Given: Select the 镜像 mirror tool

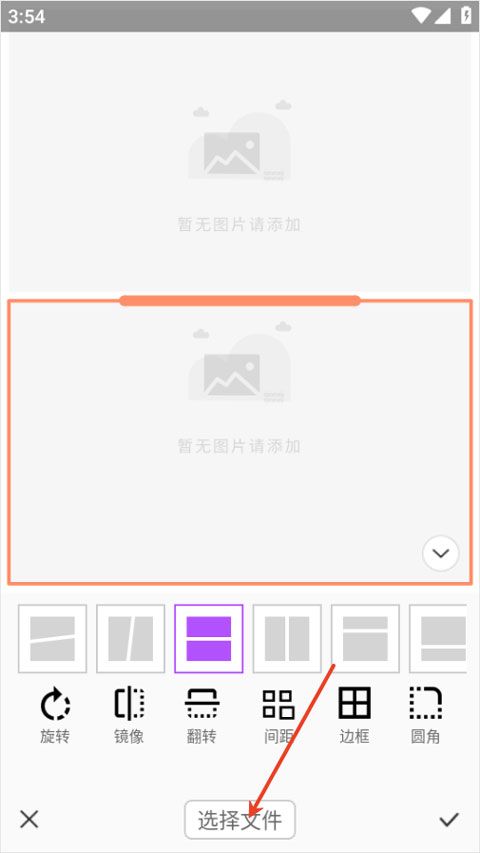Looking at the screenshot, I should (129, 716).
